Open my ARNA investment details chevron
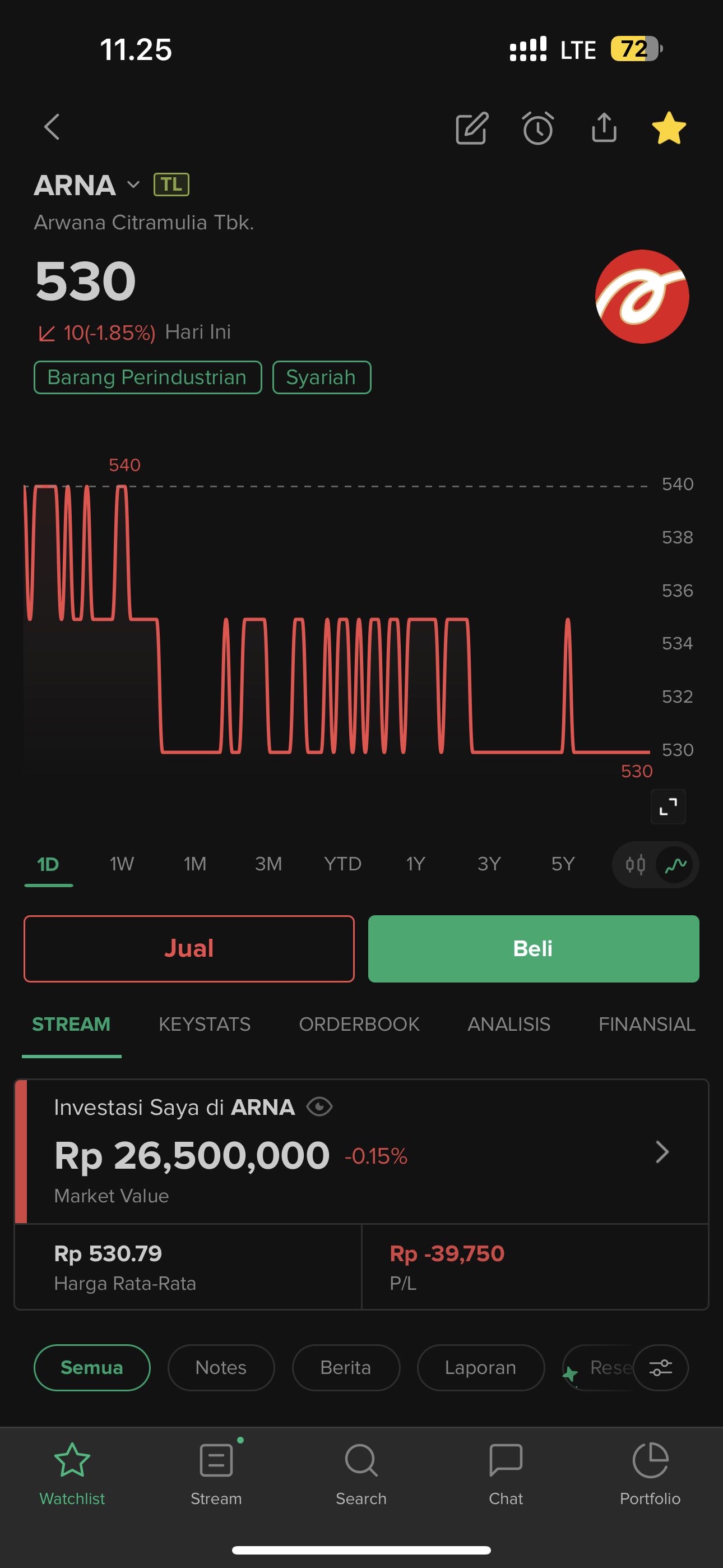The height and width of the screenshot is (1568, 723). [662, 1152]
